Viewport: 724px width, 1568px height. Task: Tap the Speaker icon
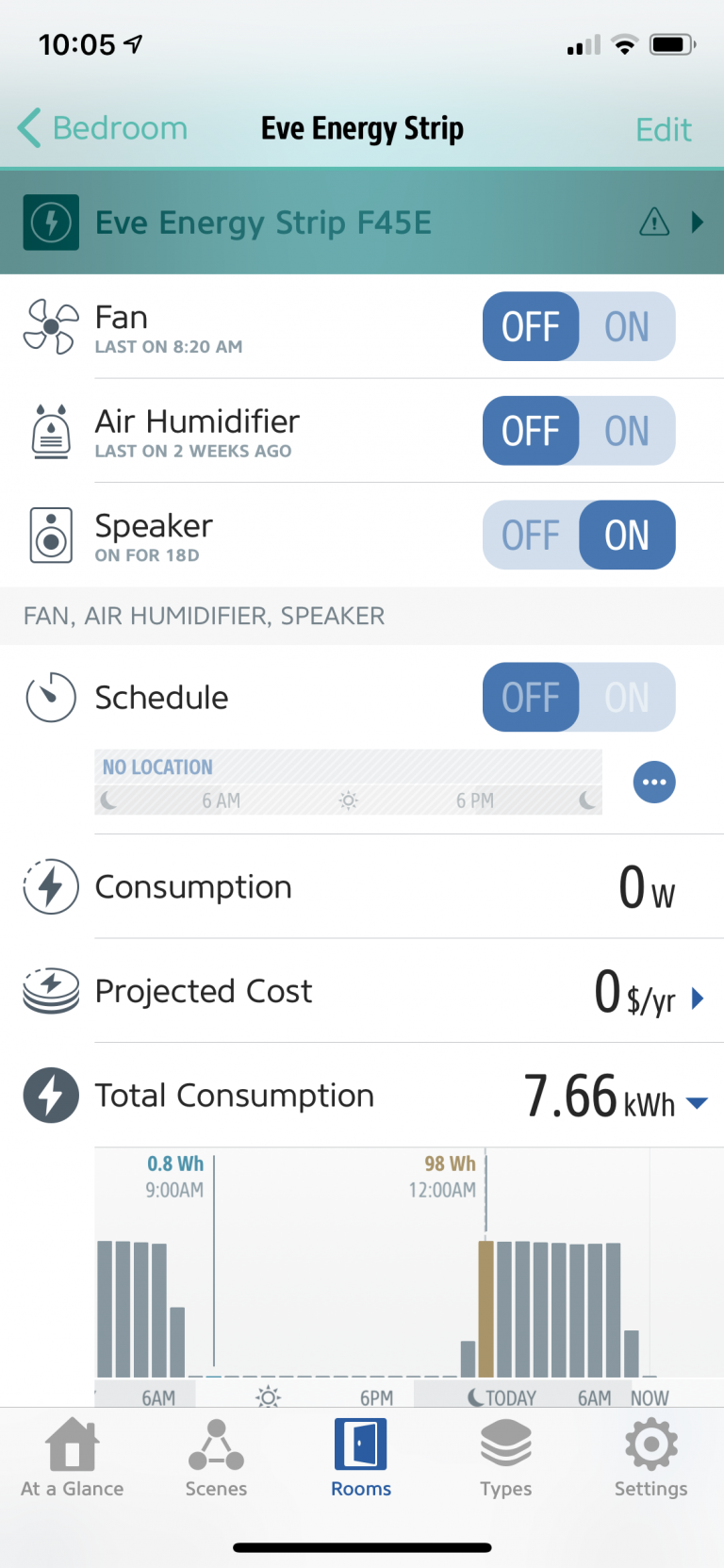point(50,535)
